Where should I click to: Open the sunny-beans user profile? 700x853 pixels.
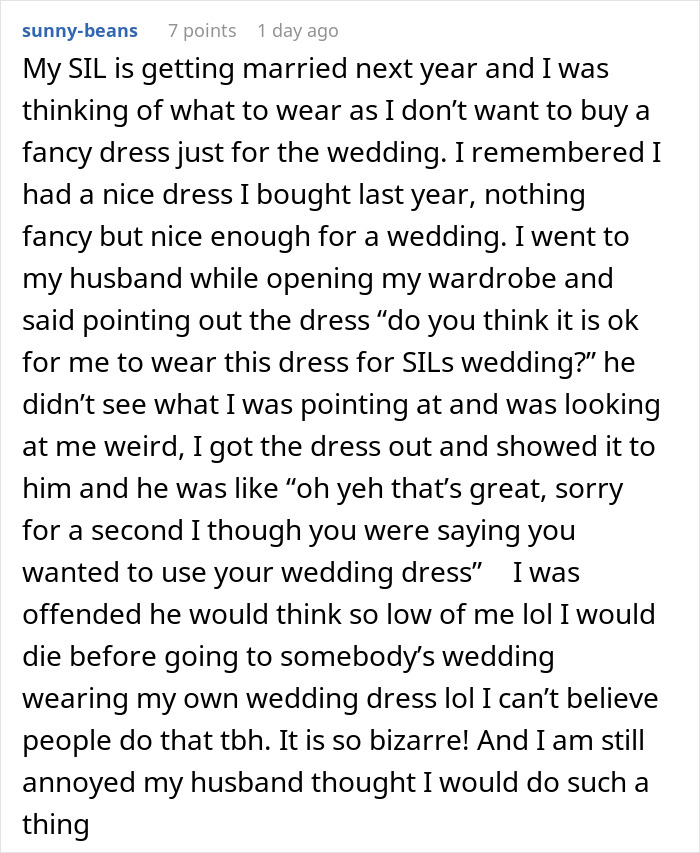(79, 31)
